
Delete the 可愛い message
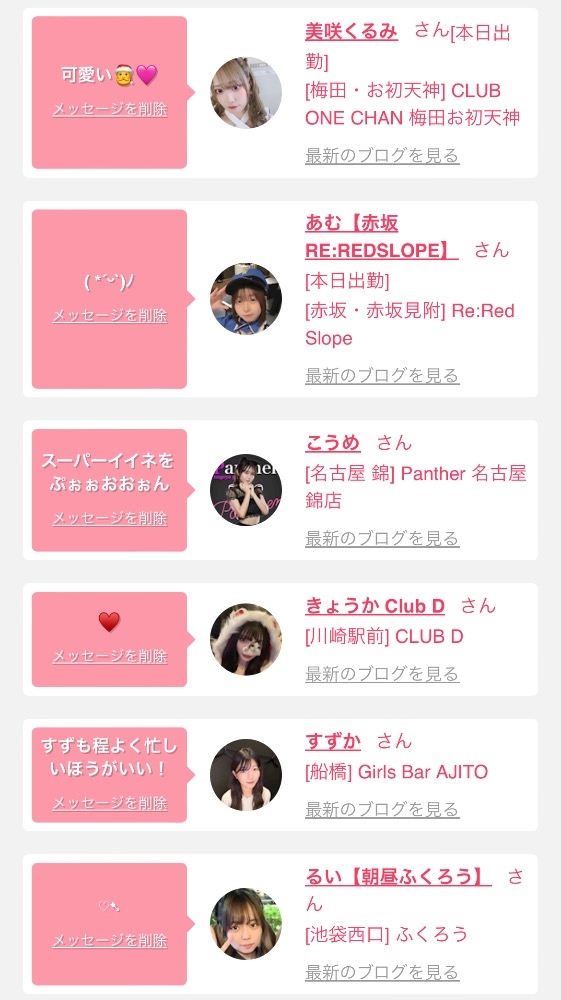pos(110,109)
